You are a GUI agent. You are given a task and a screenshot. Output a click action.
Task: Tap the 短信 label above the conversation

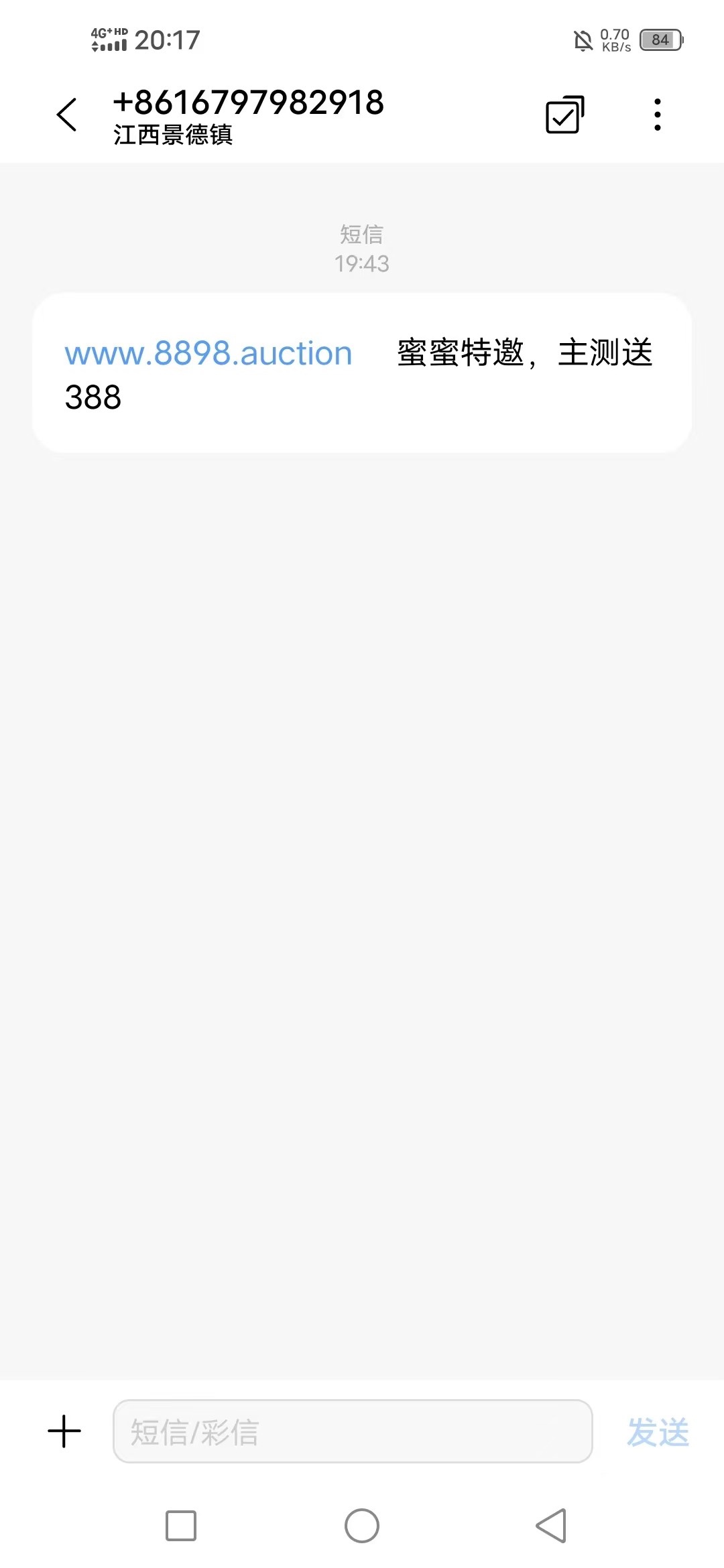362,235
